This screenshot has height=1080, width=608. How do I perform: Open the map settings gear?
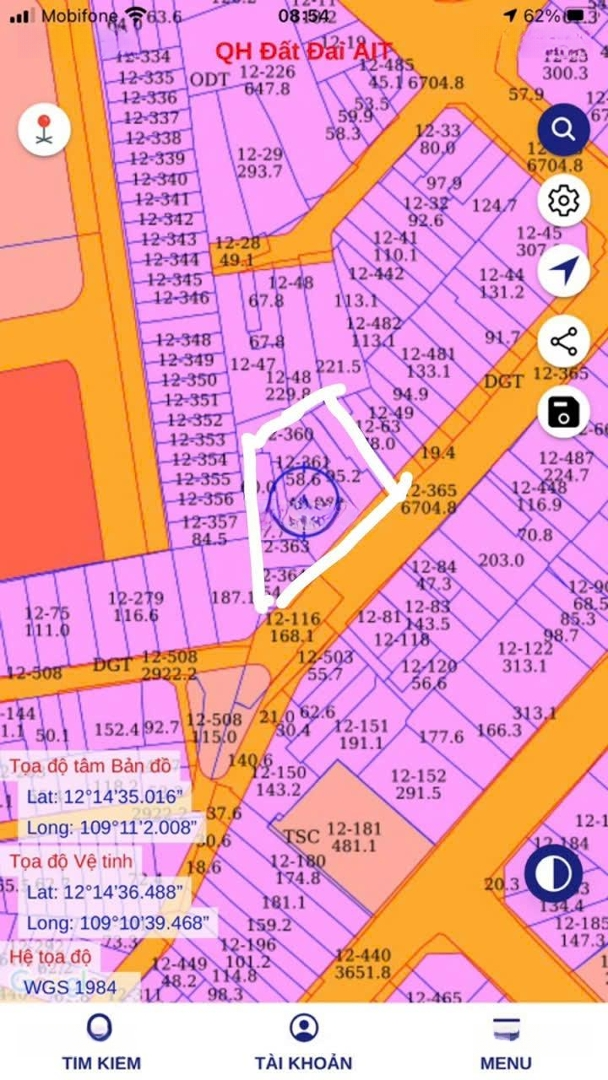563,200
